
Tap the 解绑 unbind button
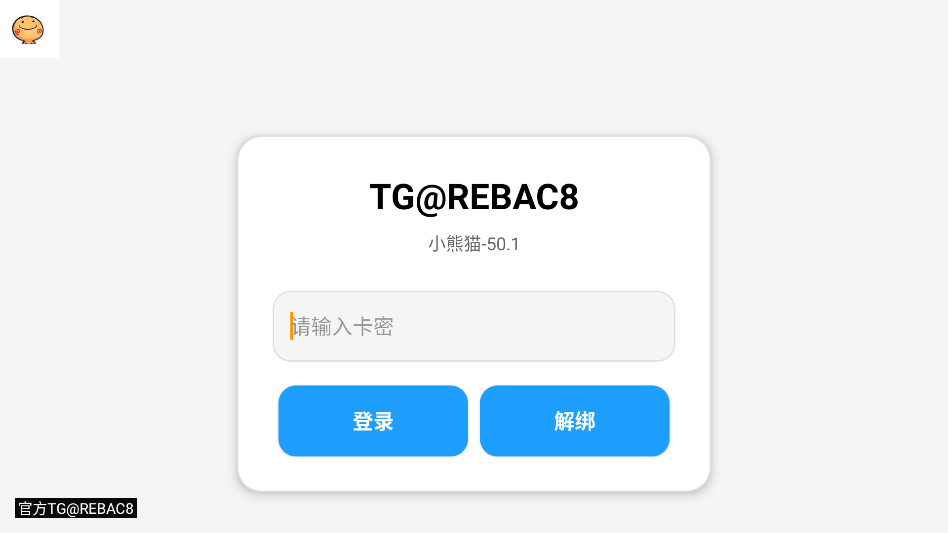click(574, 421)
